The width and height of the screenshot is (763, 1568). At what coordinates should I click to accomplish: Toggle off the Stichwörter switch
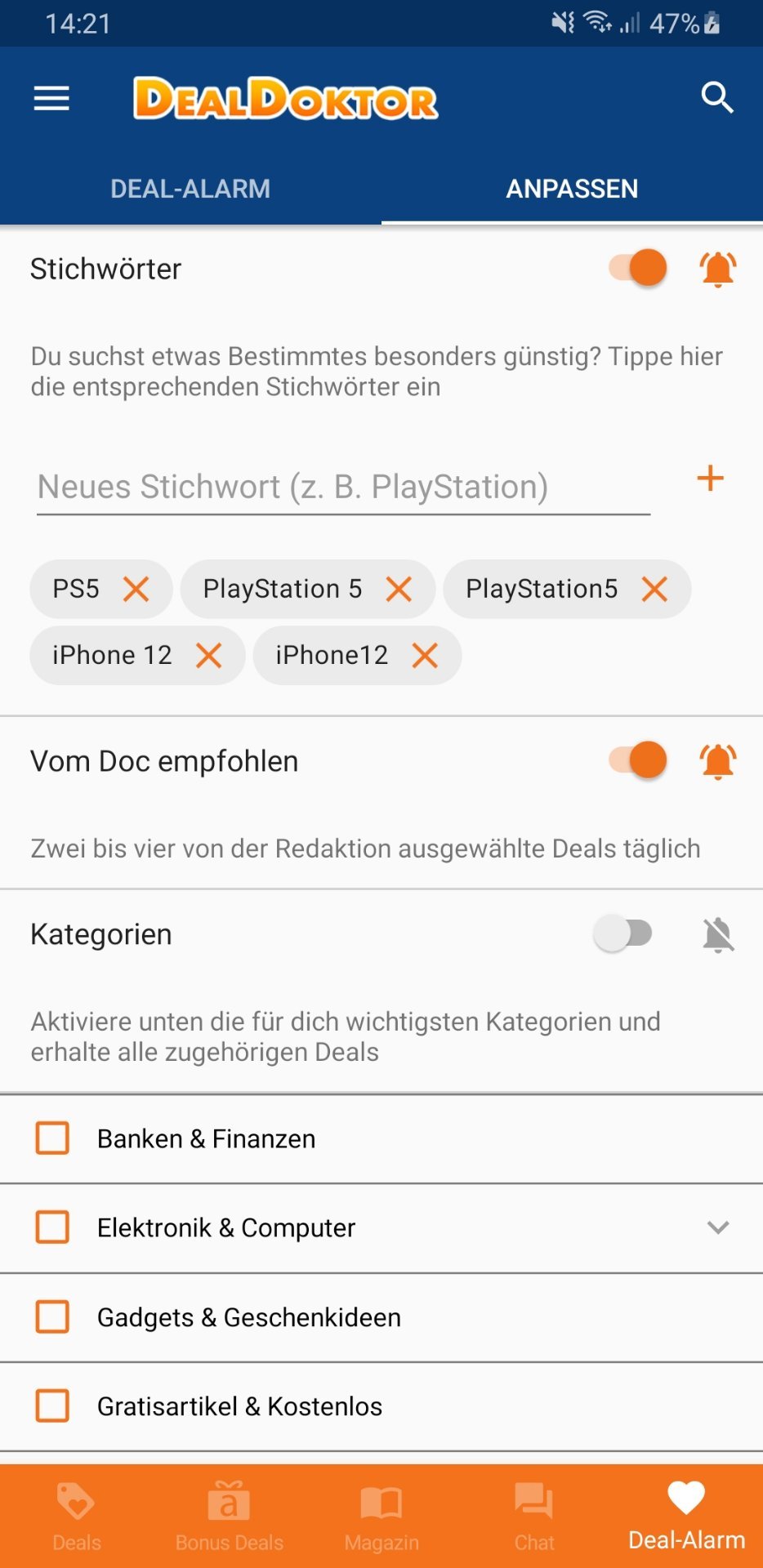638,268
